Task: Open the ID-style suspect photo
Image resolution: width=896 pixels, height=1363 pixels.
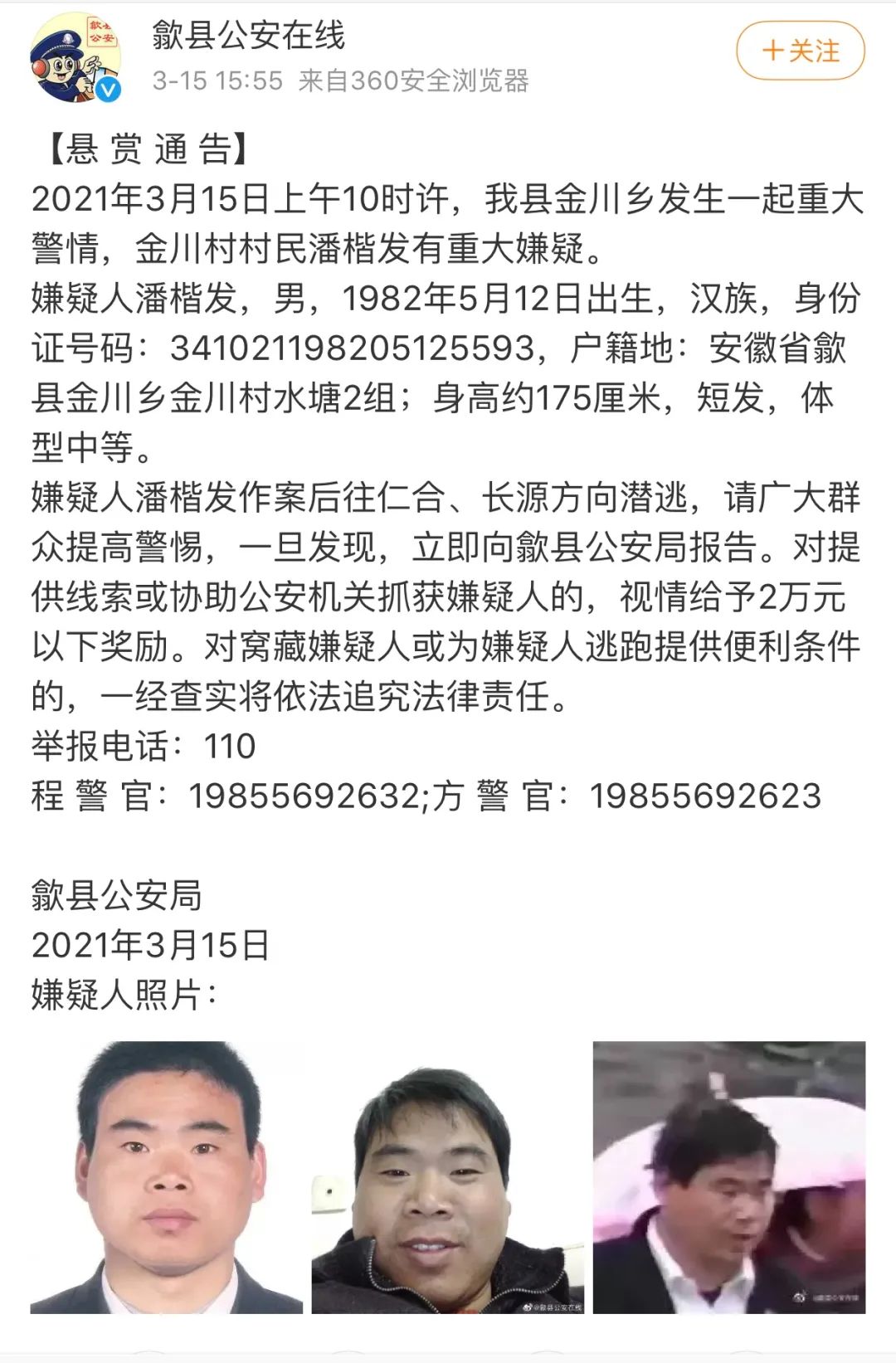Action: (167, 1176)
